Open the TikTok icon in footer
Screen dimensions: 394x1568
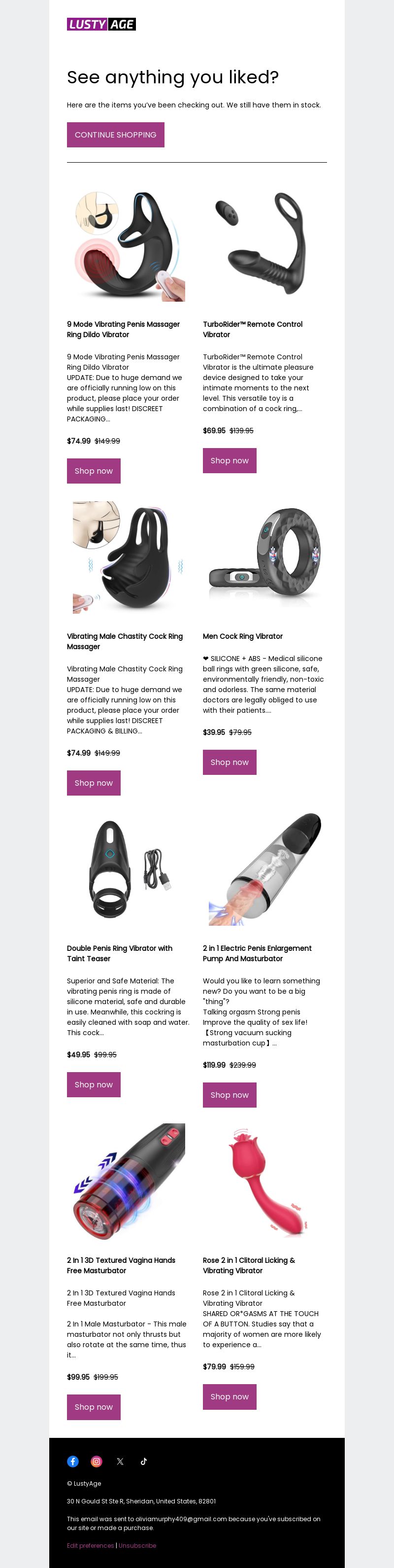click(x=143, y=1461)
